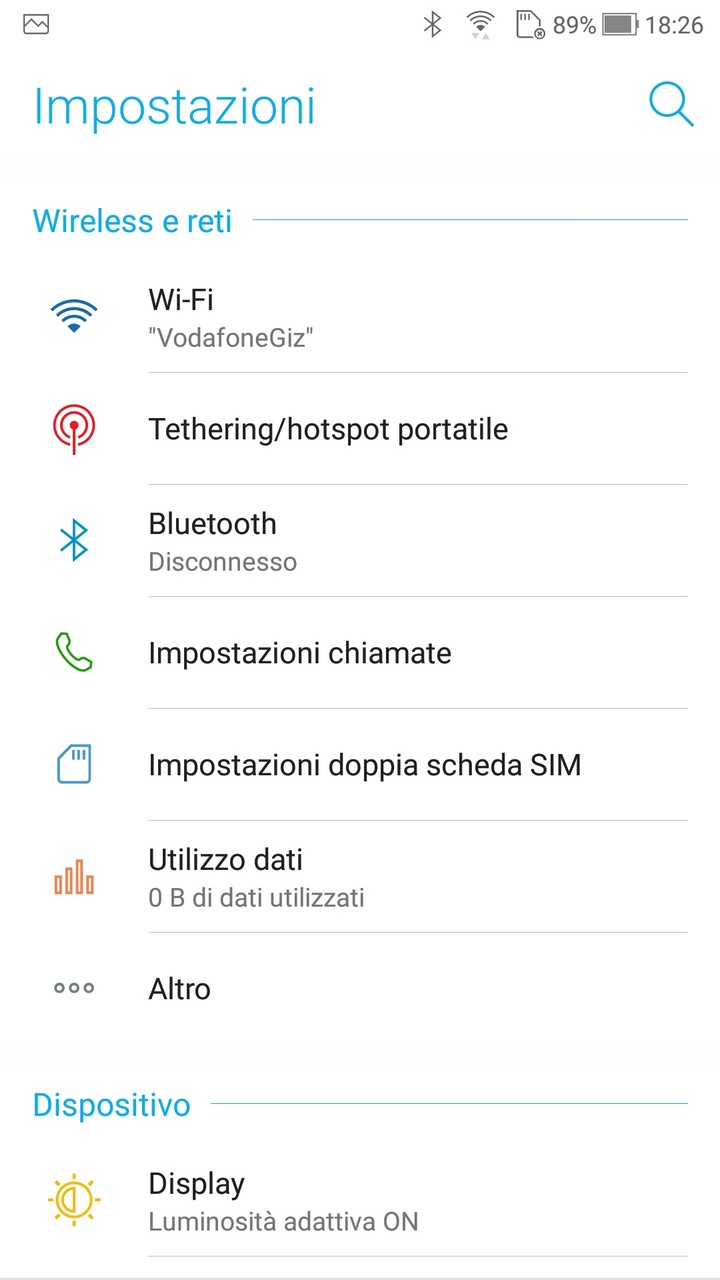Open Wi-Fi settings

360,317
